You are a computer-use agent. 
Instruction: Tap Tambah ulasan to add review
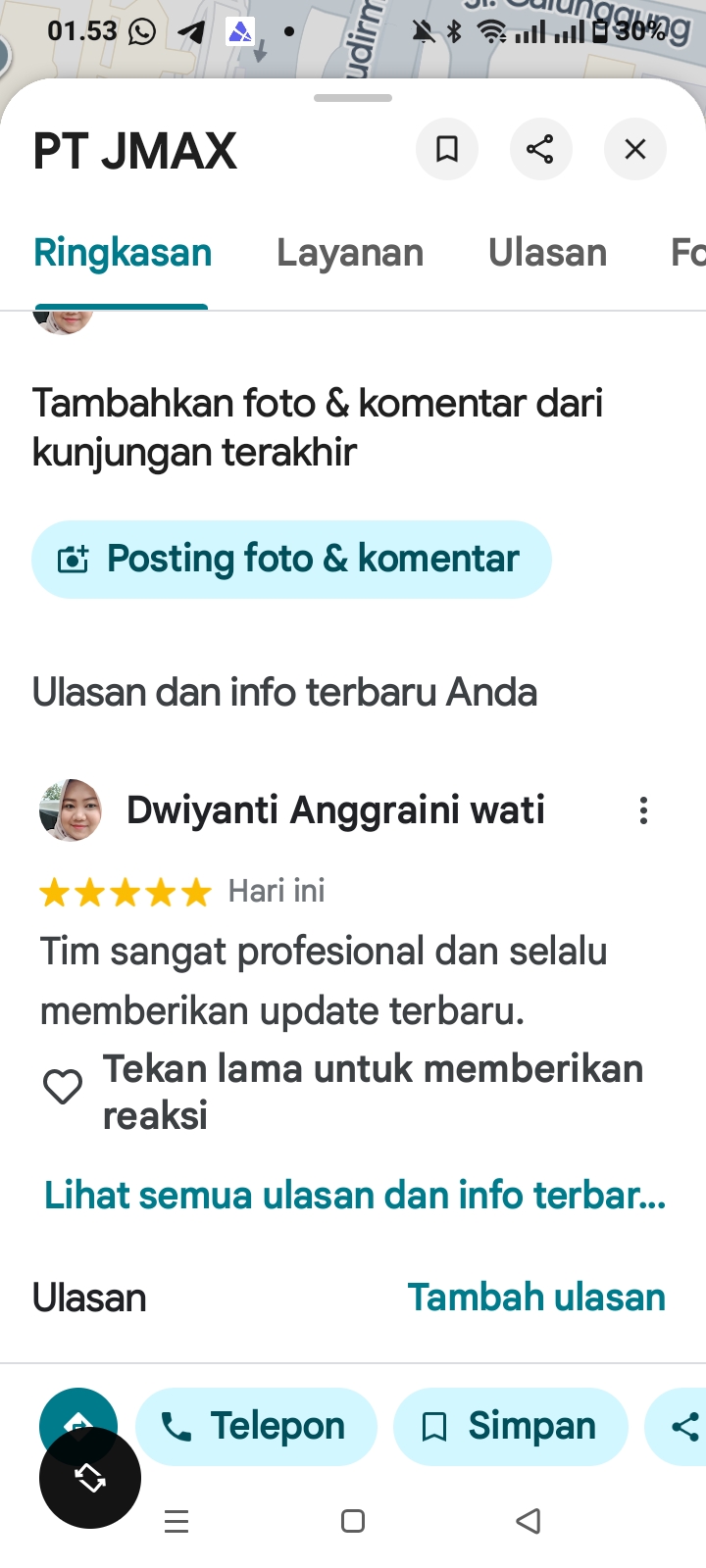[x=536, y=1298]
